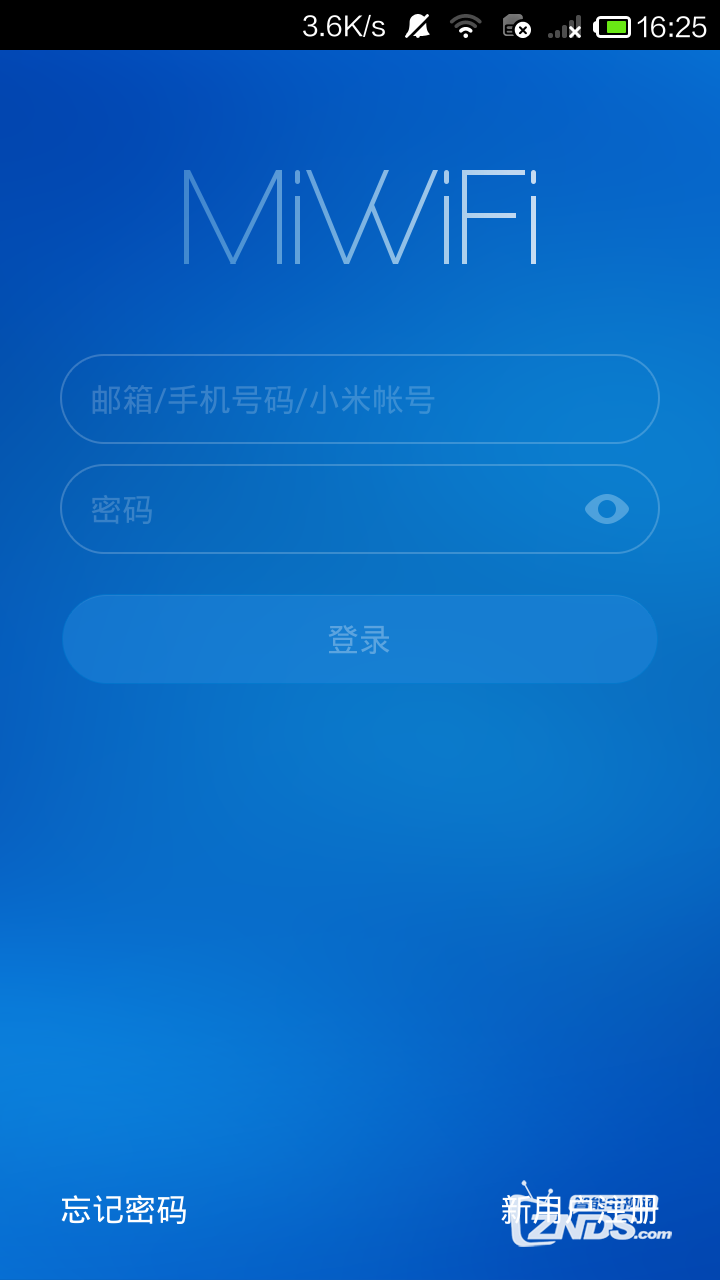Tap the 登录 login button
The width and height of the screenshot is (720, 1280).
coord(360,639)
